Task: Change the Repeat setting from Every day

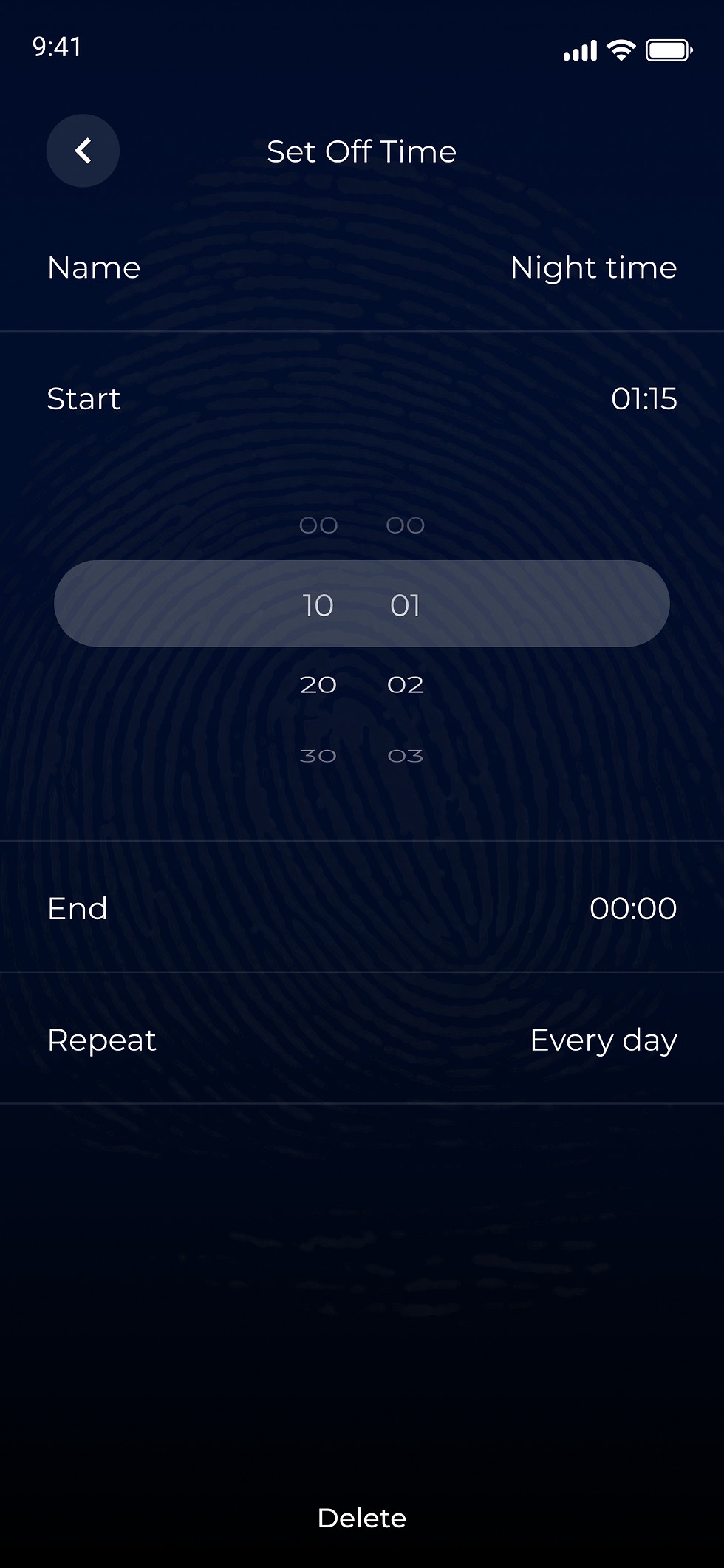Action: click(603, 1040)
